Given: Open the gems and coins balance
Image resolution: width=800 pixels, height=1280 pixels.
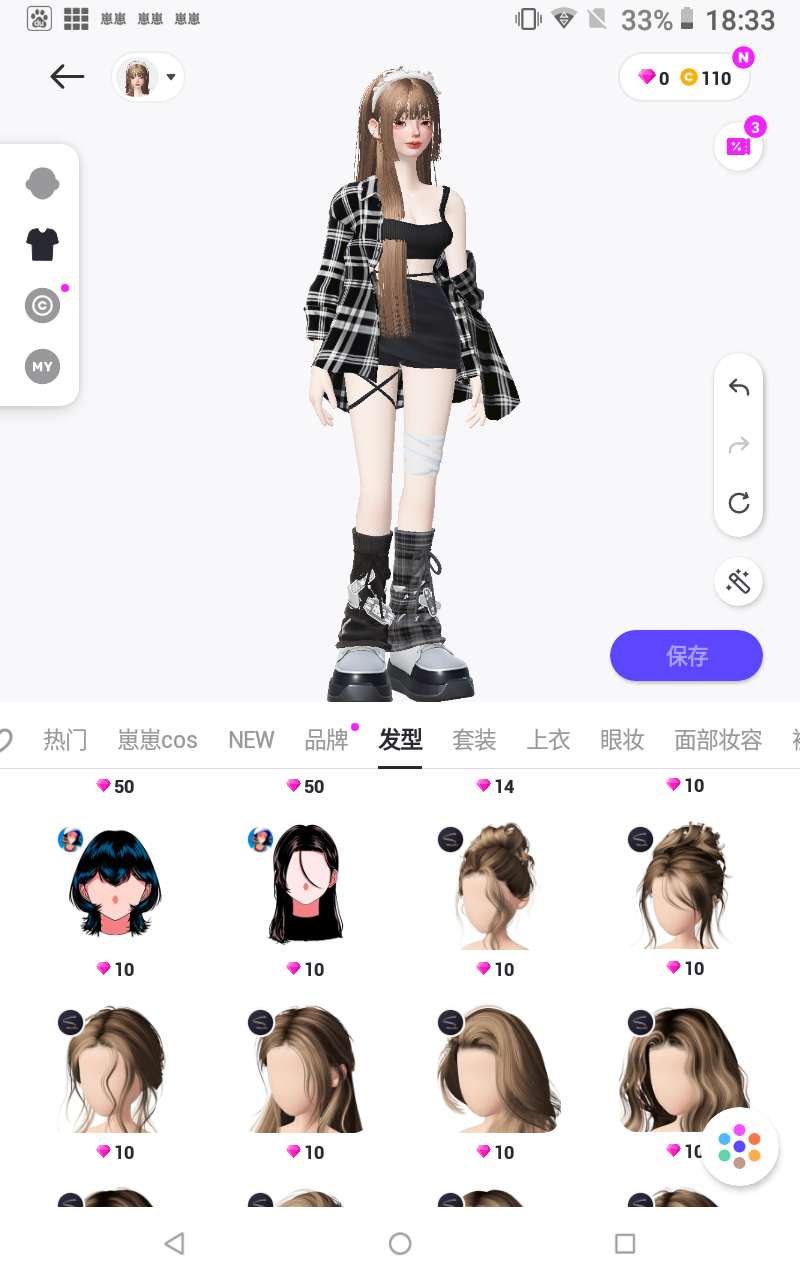Looking at the screenshot, I should click(x=685, y=78).
